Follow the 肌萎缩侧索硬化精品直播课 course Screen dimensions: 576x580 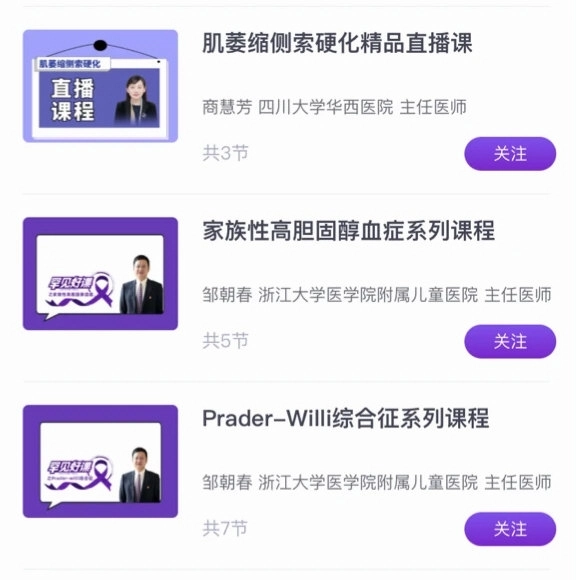[510, 154]
